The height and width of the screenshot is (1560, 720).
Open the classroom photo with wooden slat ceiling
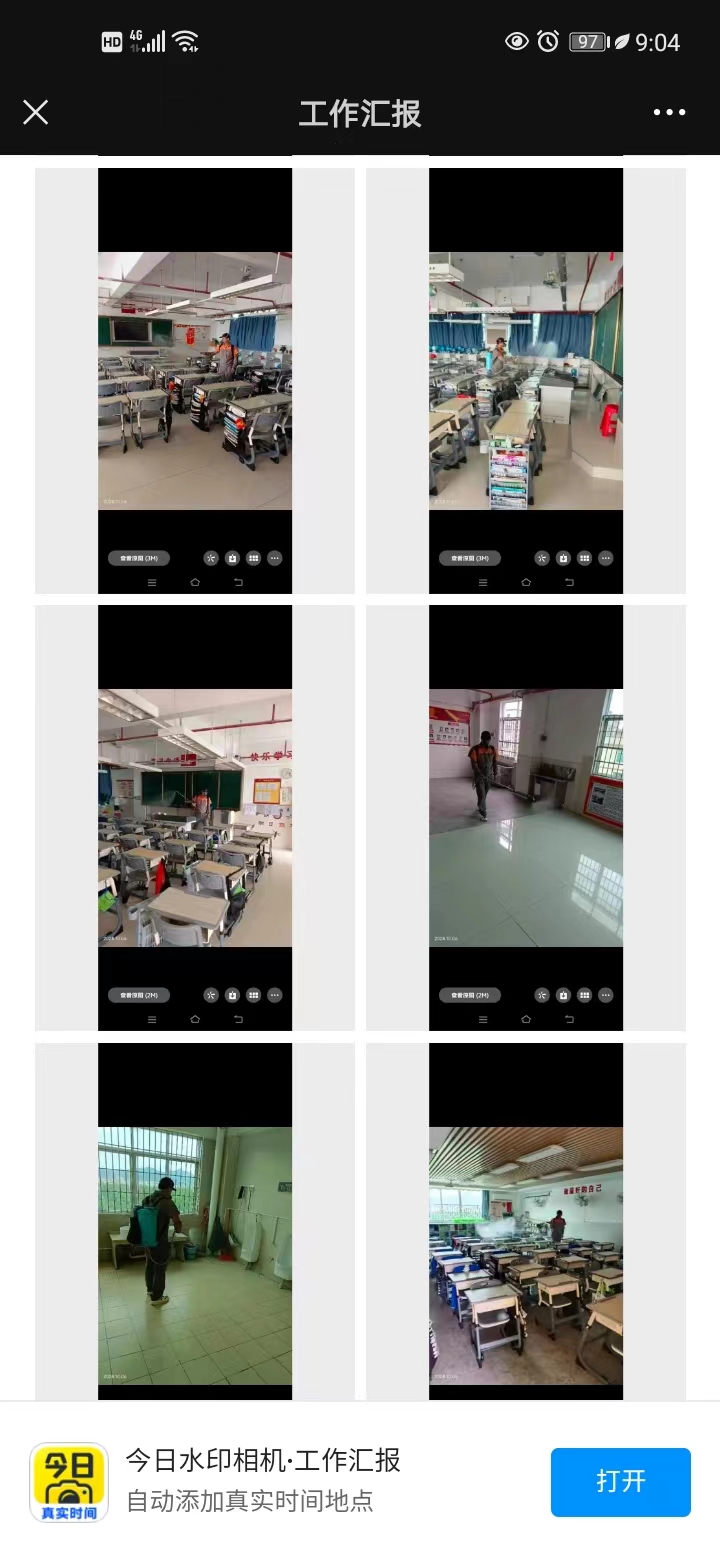click(526, 1255)
